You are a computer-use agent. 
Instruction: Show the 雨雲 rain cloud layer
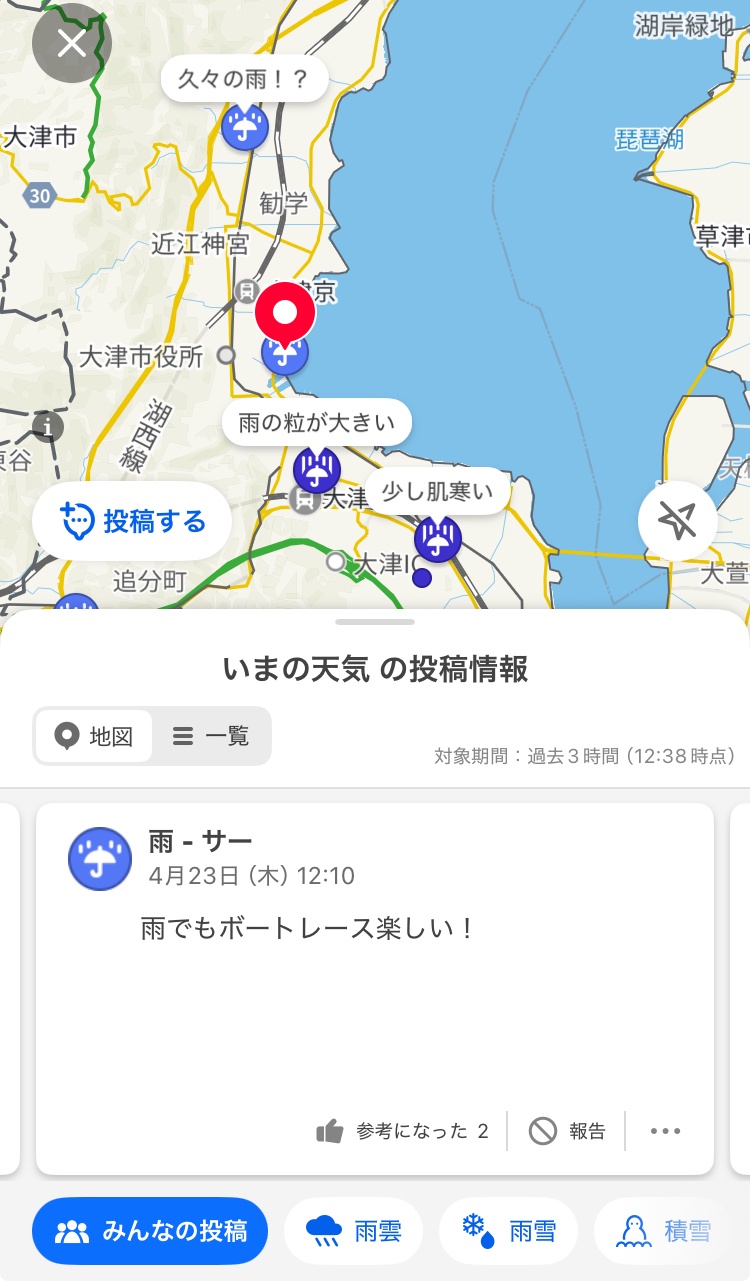[354, 1231]
